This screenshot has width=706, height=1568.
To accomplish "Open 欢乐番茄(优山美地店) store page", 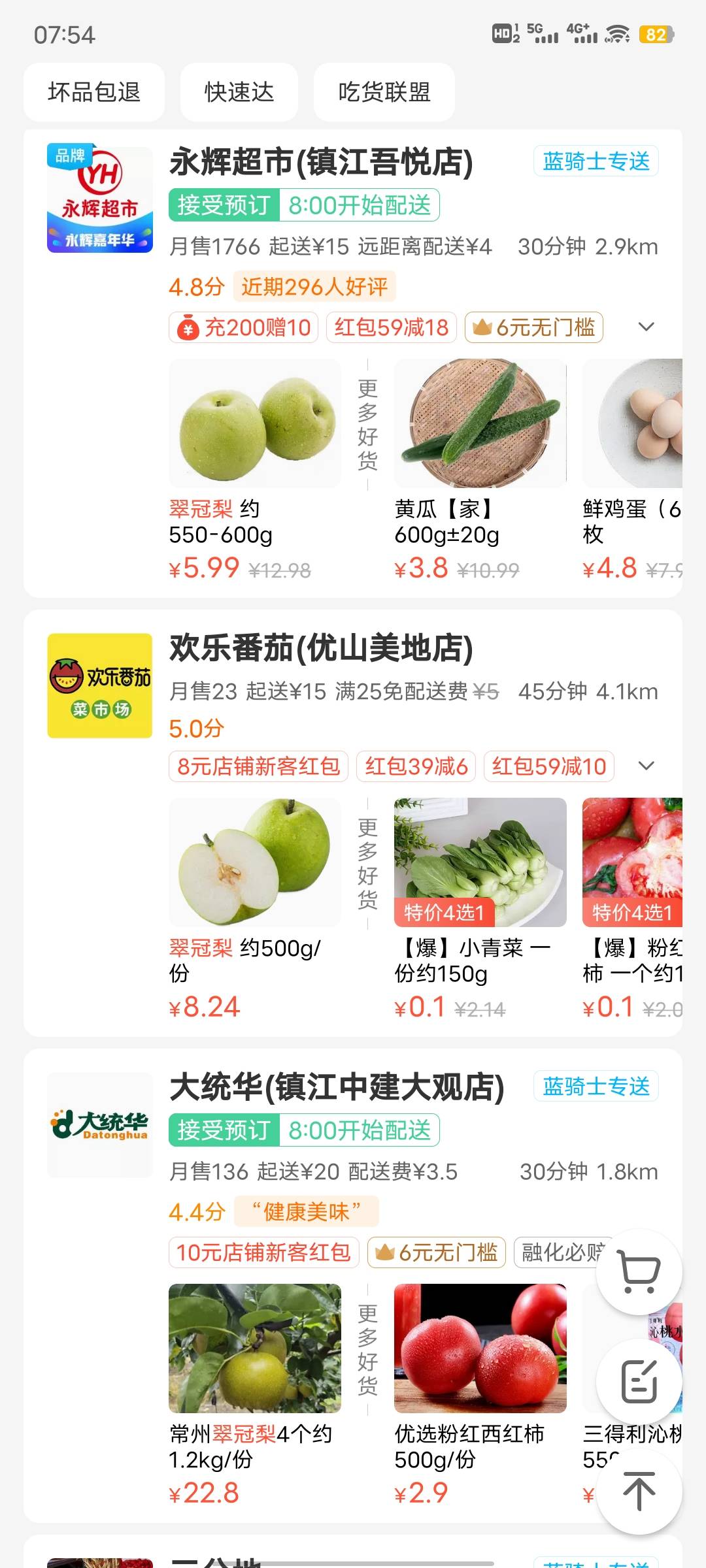I will click(x=321, y=648).
